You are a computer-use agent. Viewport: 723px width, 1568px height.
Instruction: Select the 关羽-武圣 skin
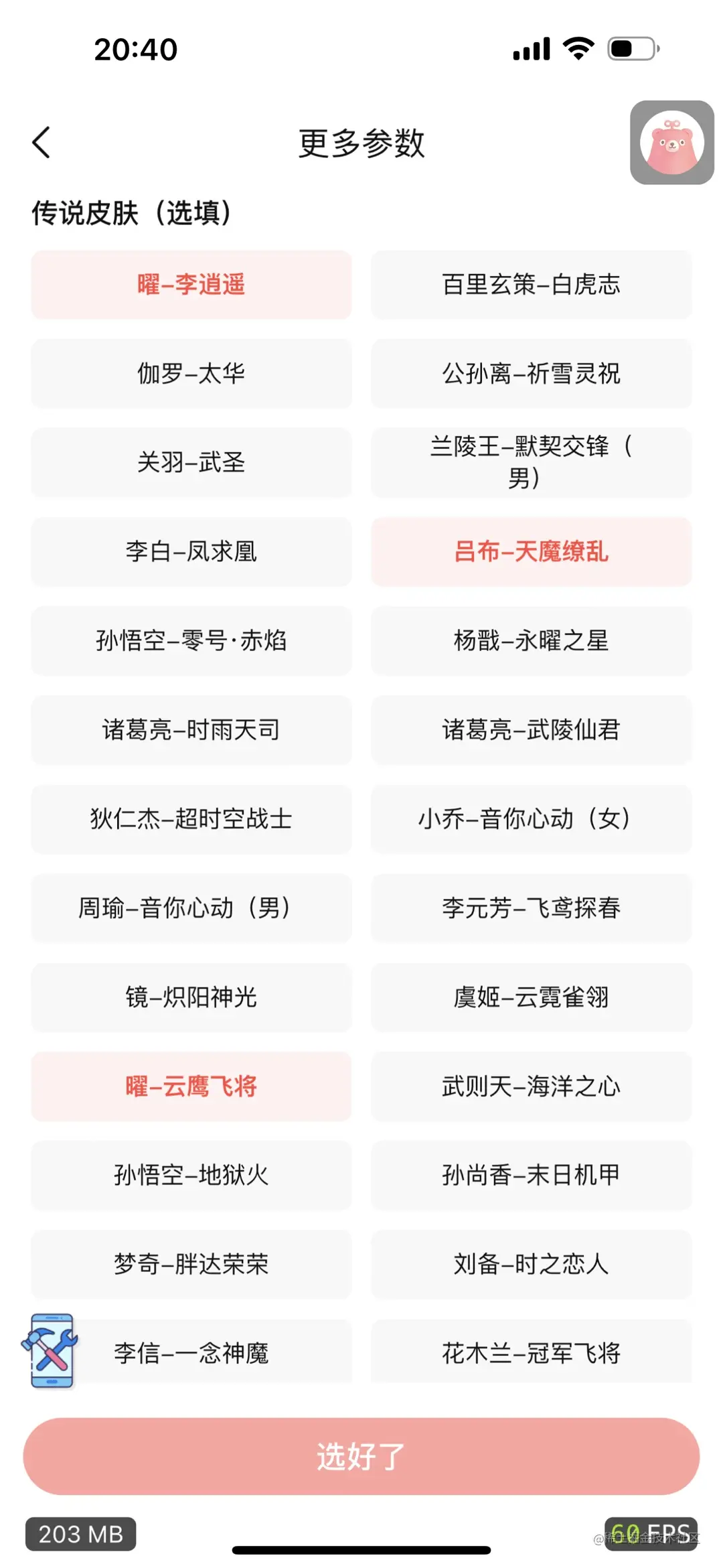(x=190, y=463)
